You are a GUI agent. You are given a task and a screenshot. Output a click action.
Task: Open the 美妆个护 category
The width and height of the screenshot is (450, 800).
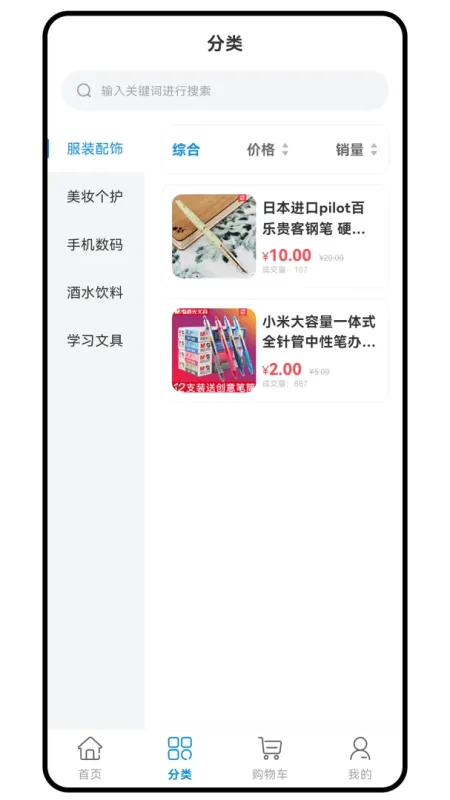pyautogui.click(x=96, y=196)
